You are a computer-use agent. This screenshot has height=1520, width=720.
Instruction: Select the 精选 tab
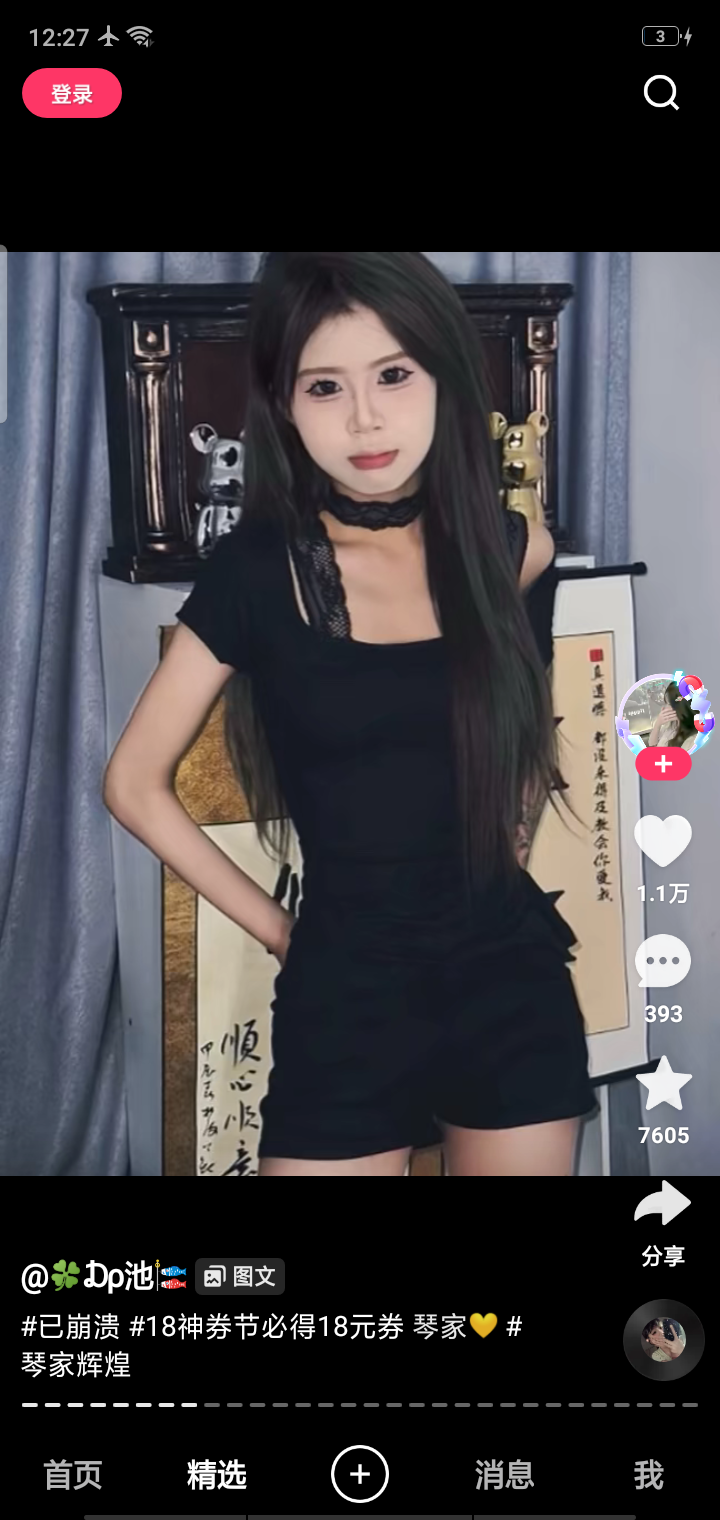pyautogui.click(x=217, y=1475)
